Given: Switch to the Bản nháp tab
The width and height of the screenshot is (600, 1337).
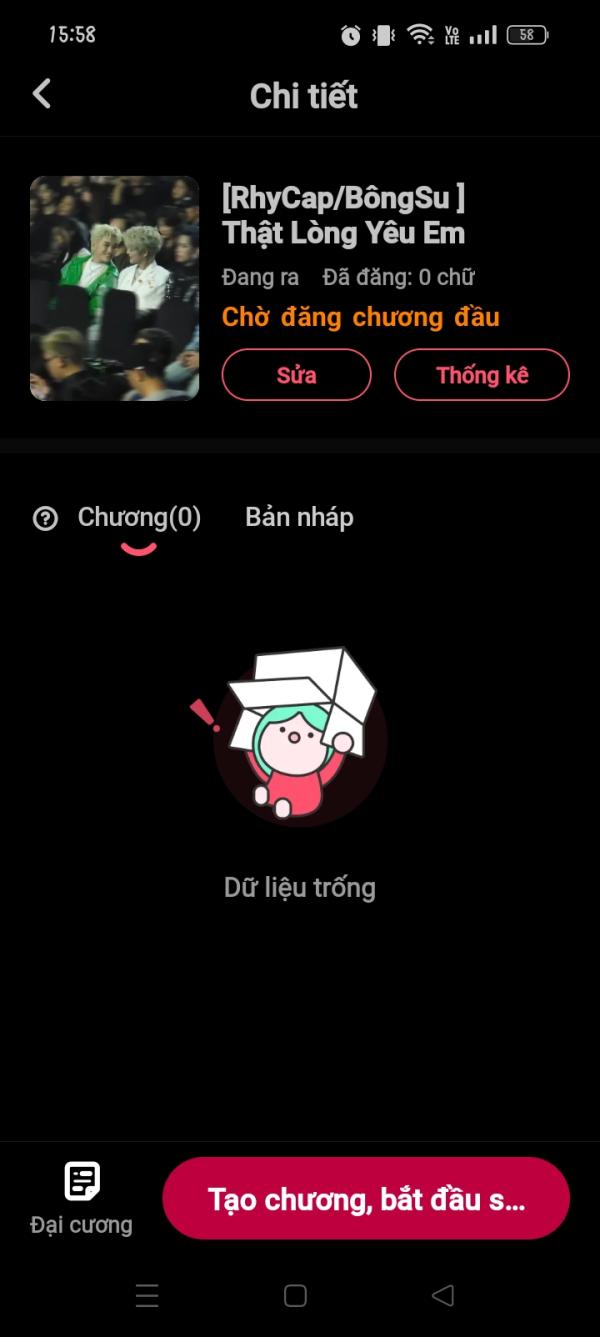Looking at the screenshot, I should tap(299, 518).
